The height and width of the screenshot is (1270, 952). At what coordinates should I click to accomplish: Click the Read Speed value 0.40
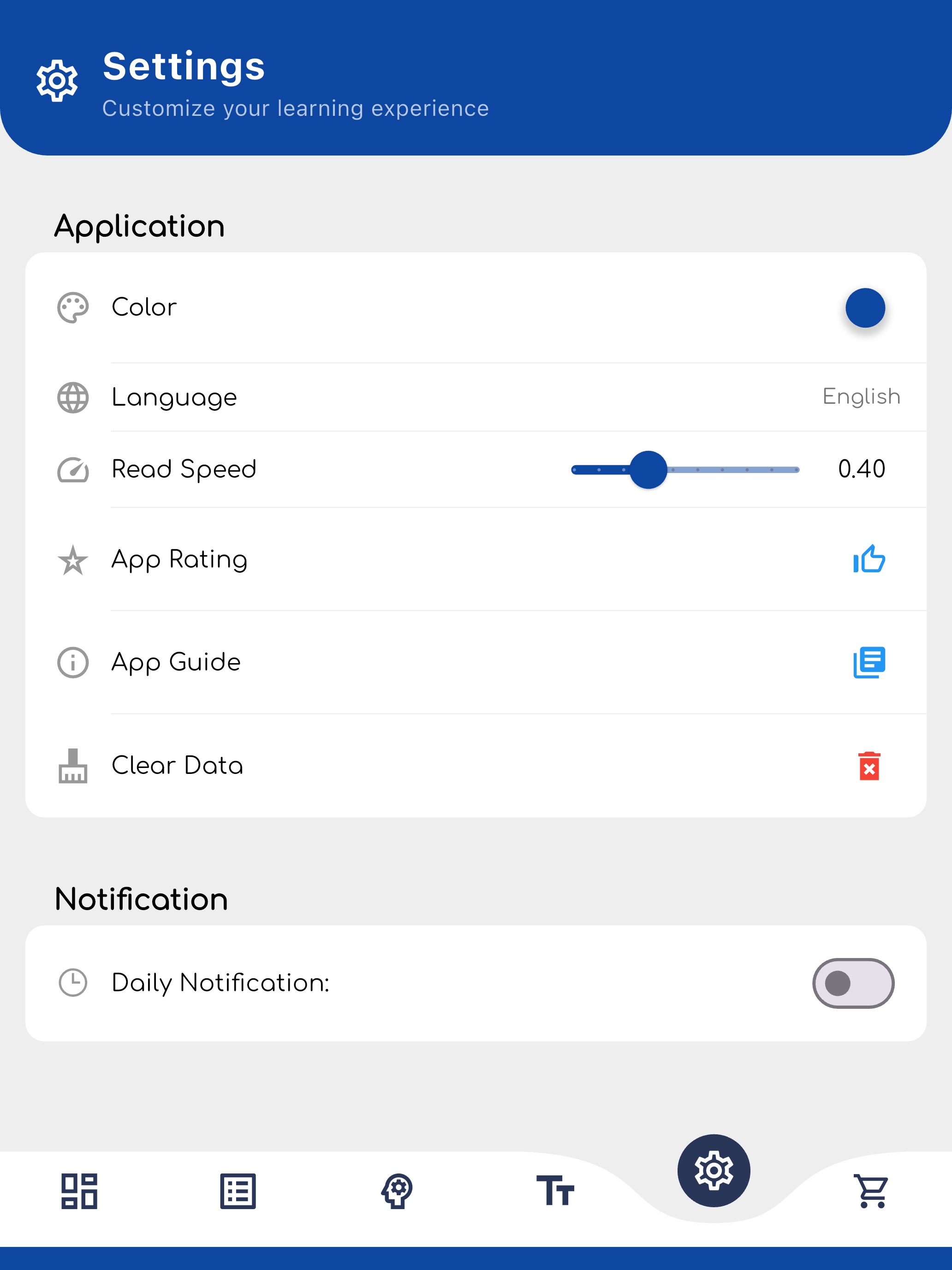tap(862, 469)
